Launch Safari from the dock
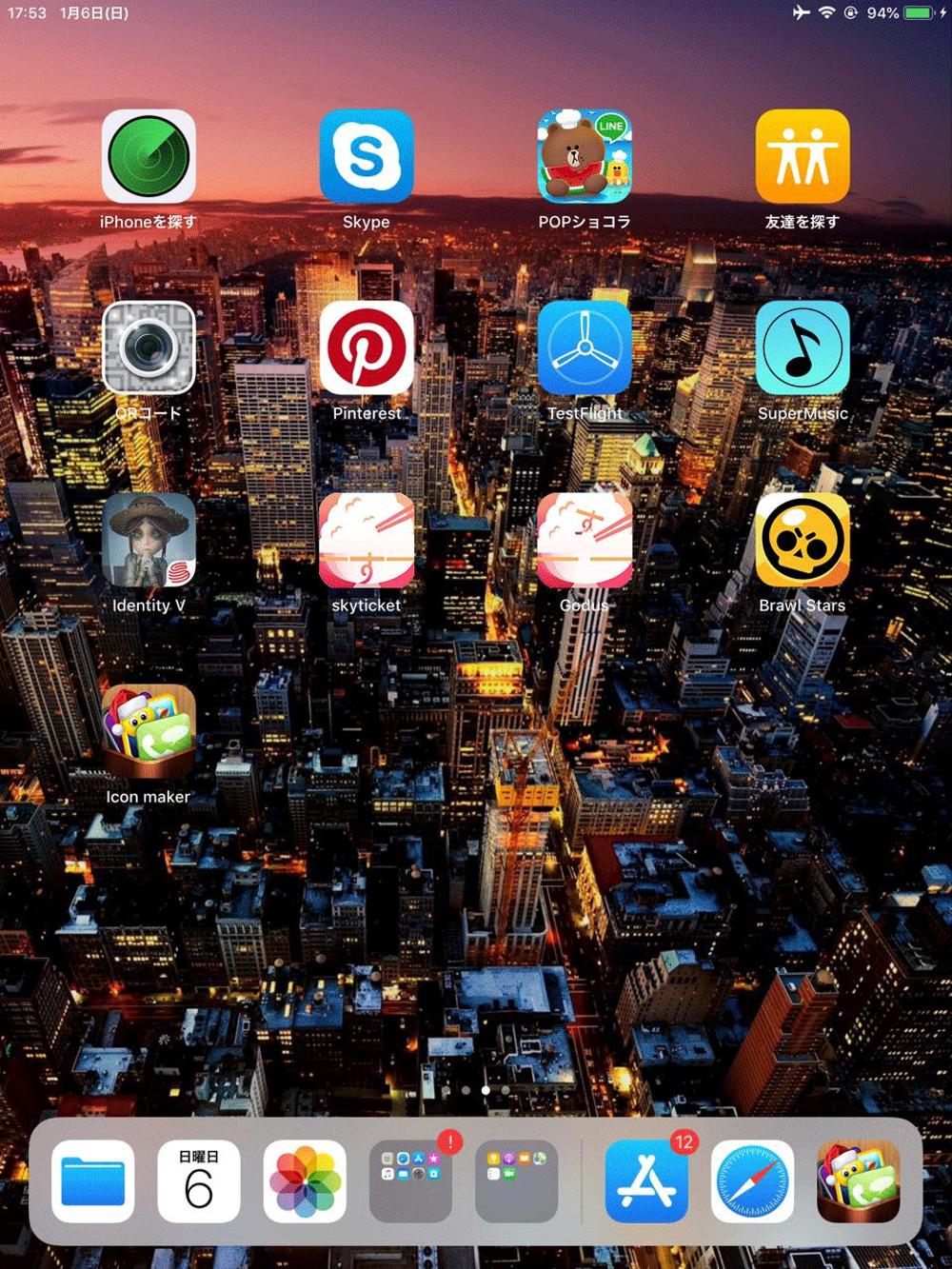The height and width of the screenshot is (1269, 952). [752, 1181]
